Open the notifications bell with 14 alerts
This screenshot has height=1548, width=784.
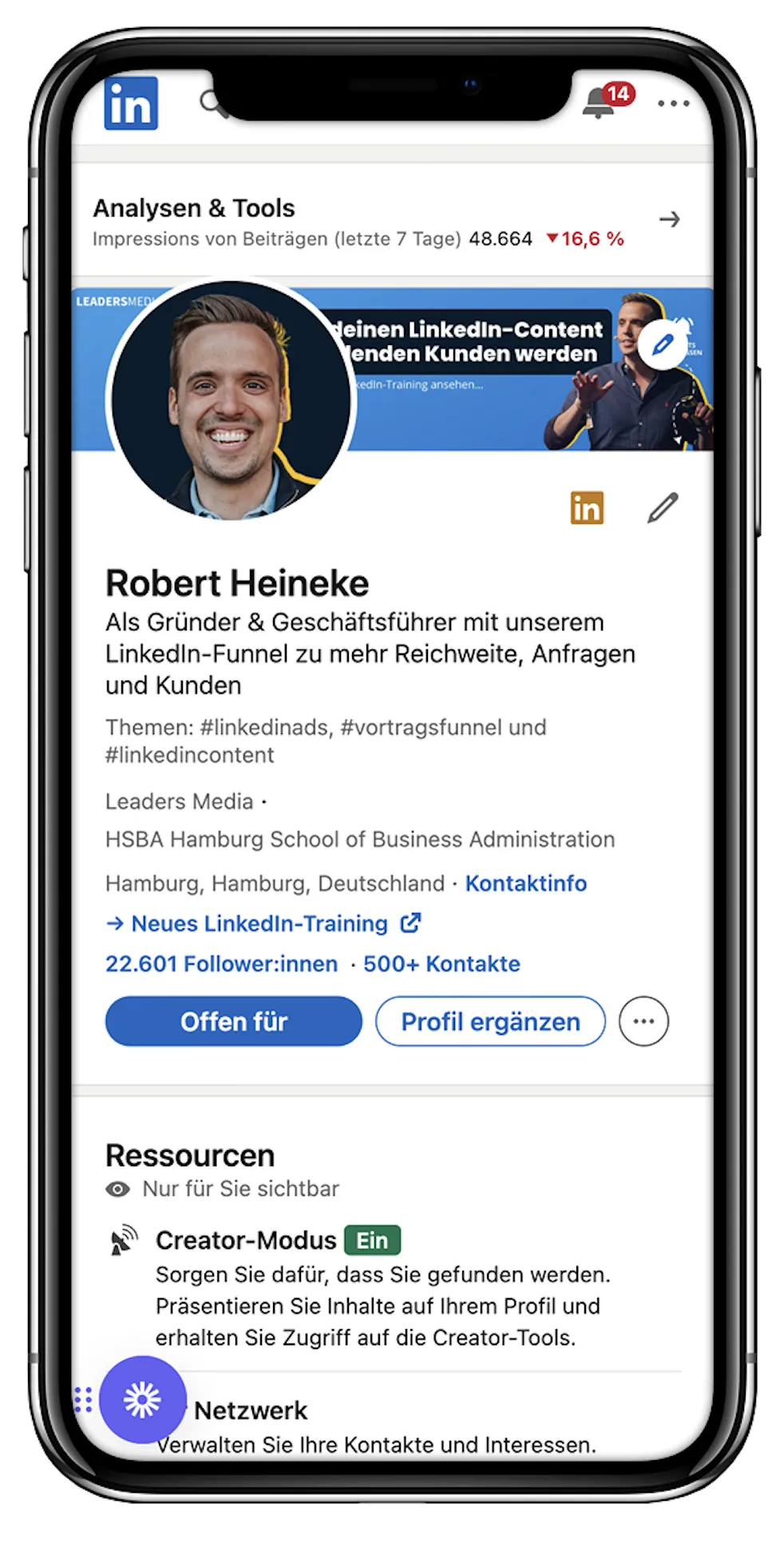click(x=607, y=101)
